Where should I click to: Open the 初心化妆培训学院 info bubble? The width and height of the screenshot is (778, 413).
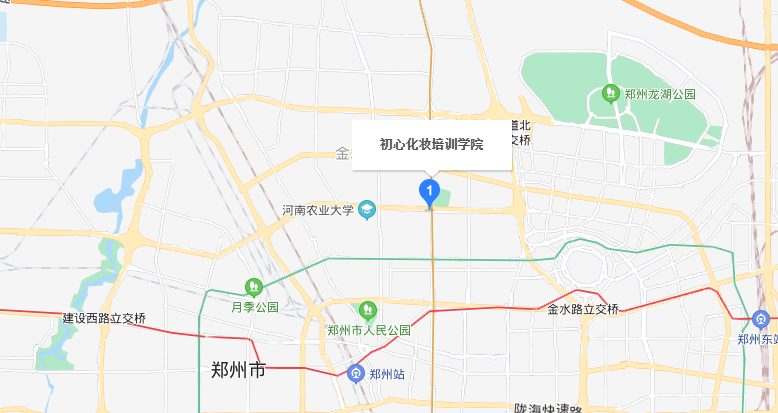[431, 144]
